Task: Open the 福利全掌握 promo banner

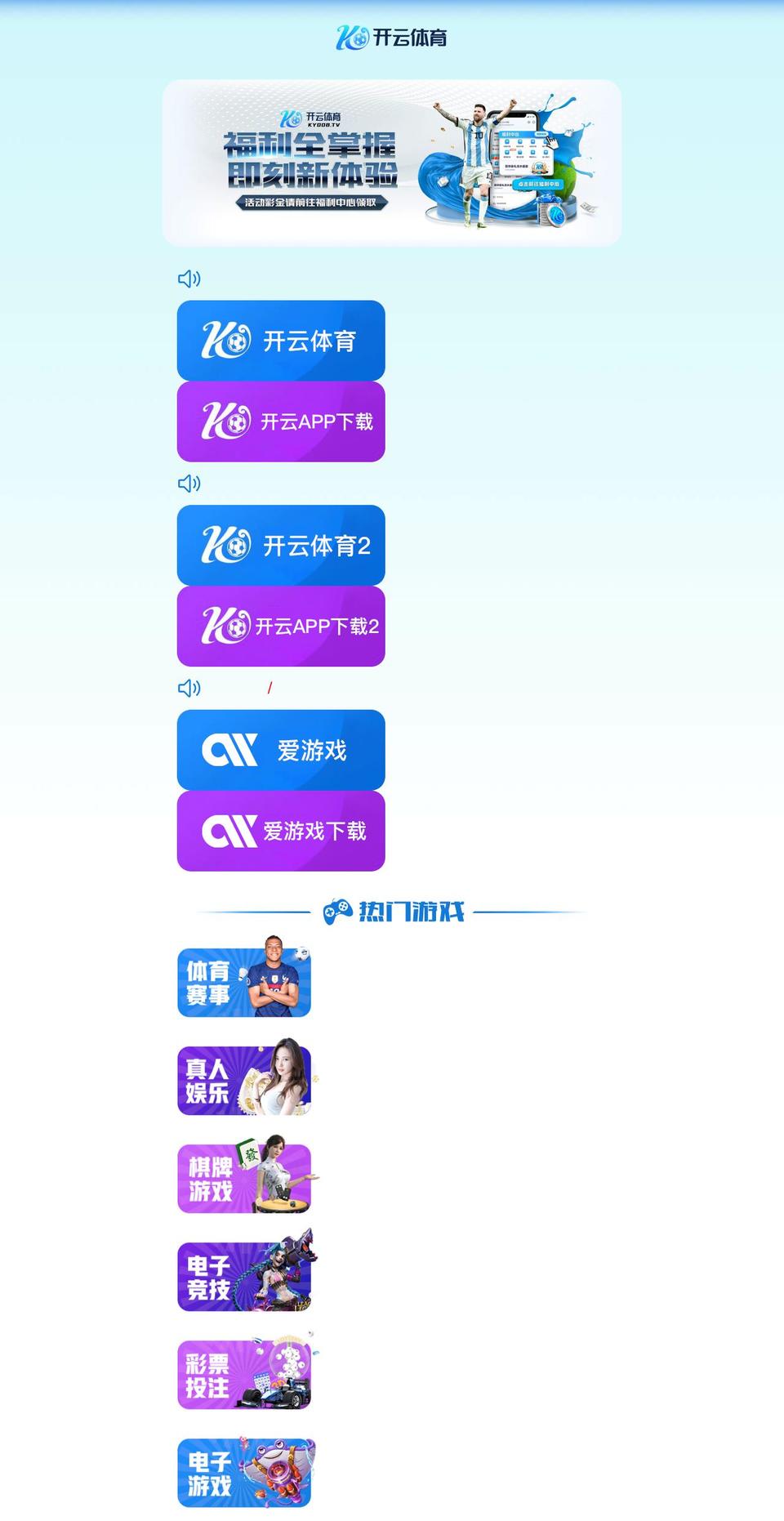Action: point(392,163)
